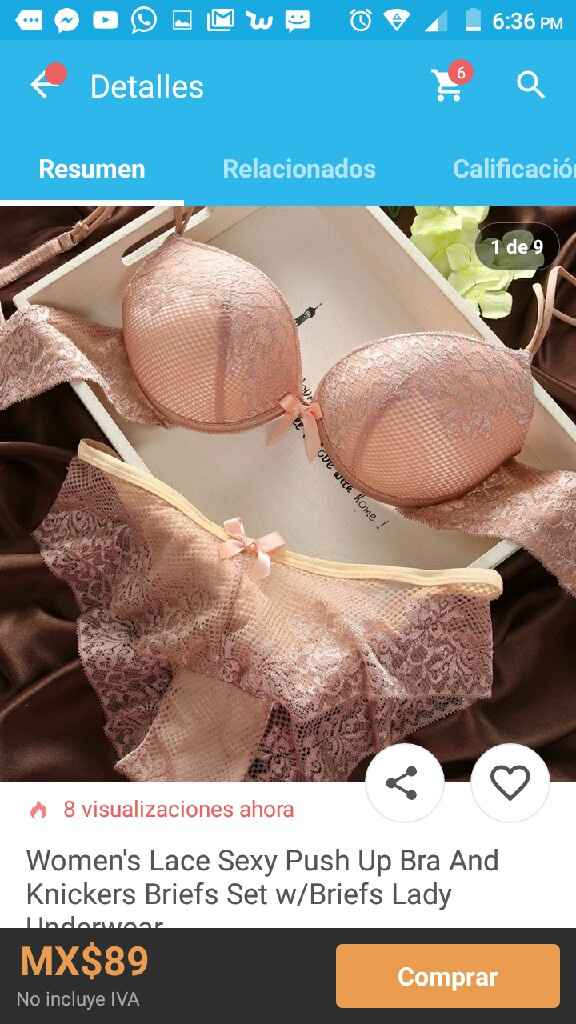Switch to the Relacionados tab
576x1024 pixels.
click(299, 169)
